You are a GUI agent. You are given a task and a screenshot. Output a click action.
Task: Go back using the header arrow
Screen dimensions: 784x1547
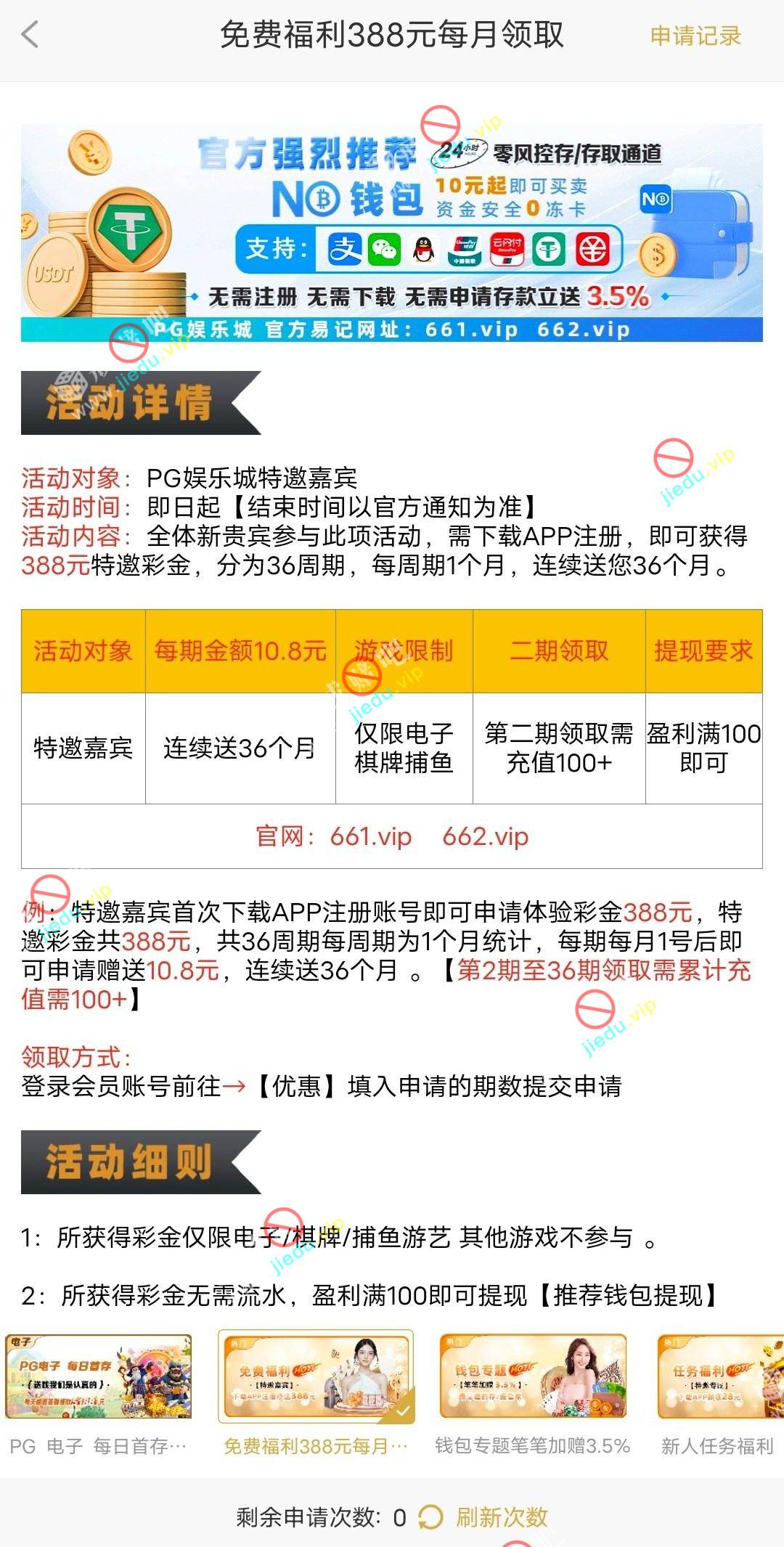click(x=30, y=35)
